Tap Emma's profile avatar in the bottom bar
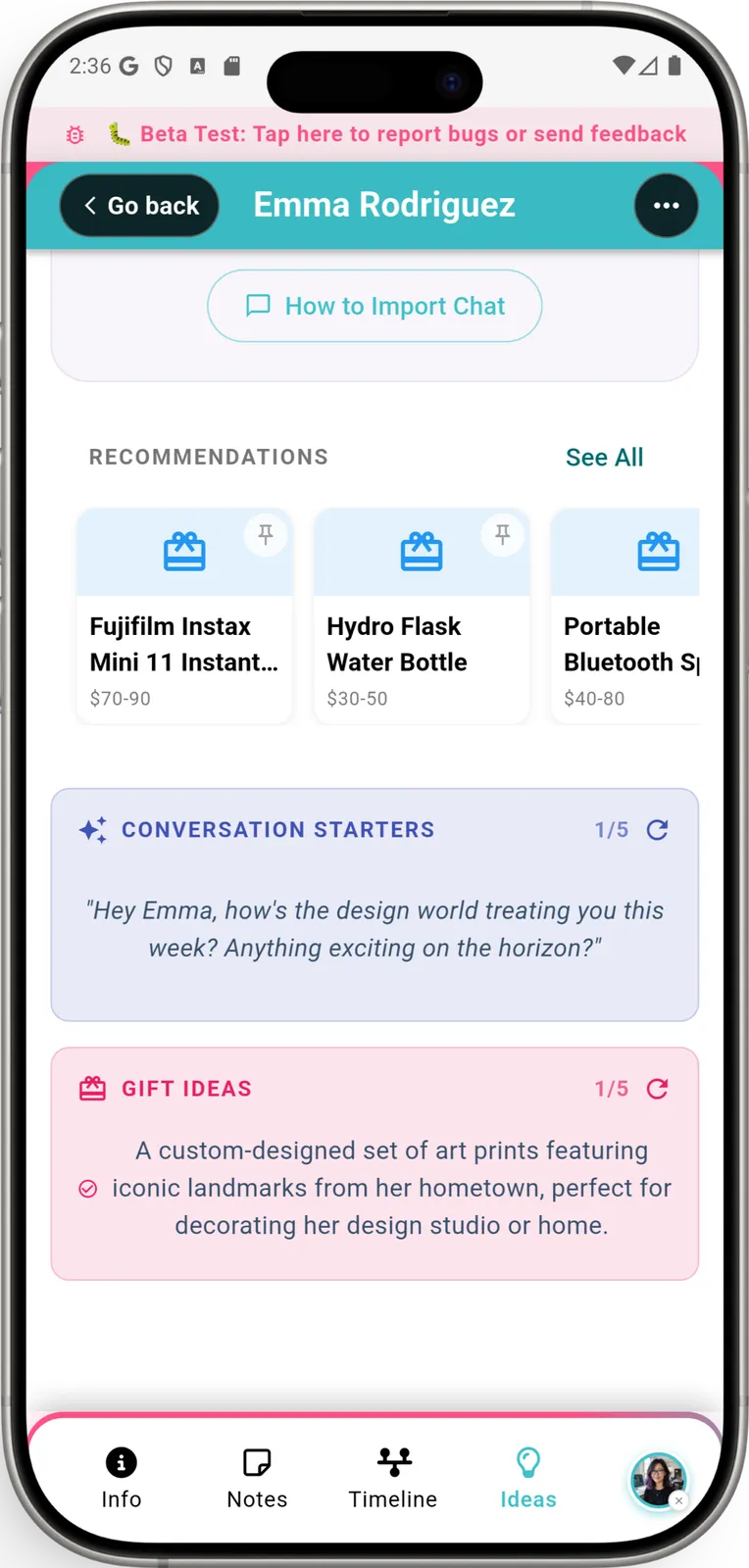The image size is (749, 1568). 657,1480
